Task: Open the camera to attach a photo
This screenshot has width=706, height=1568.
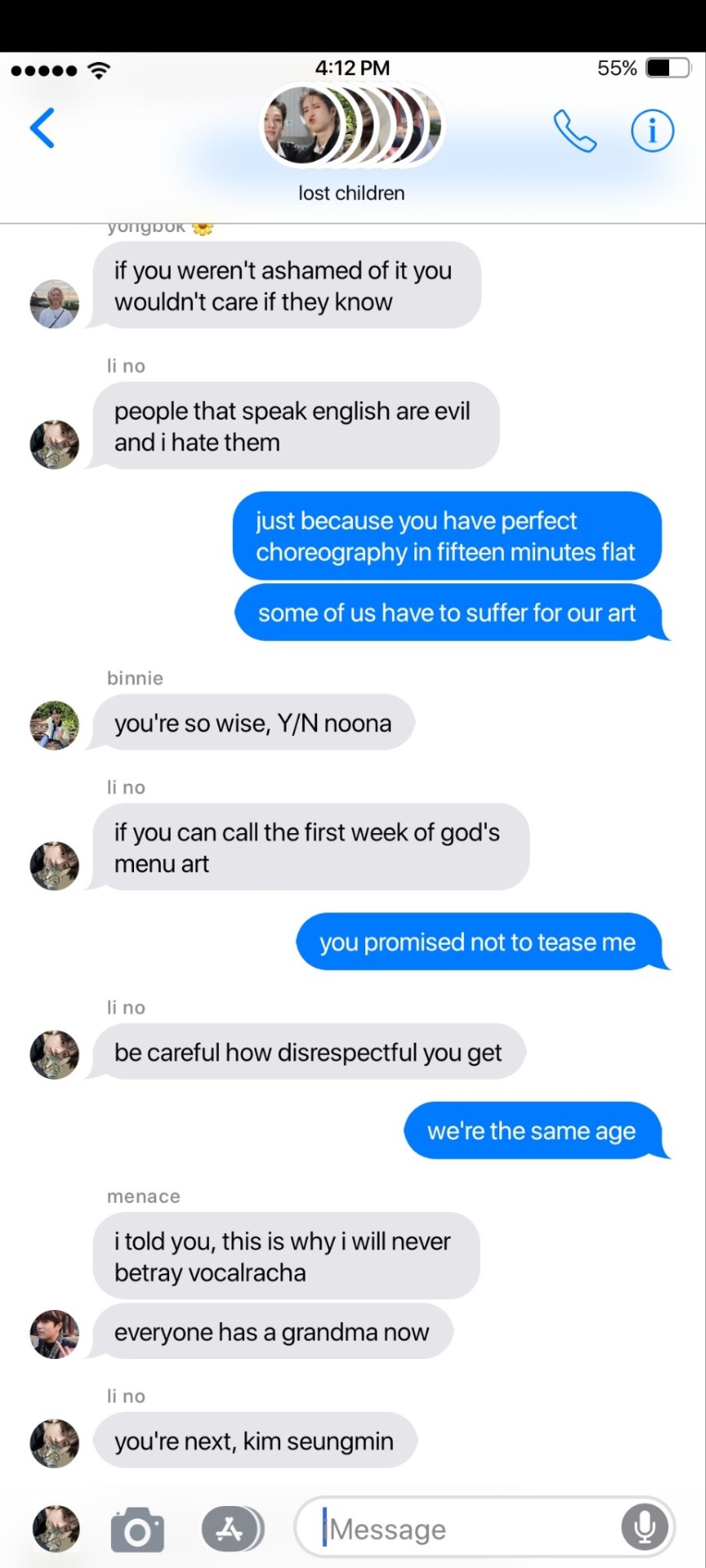Action: coord(137,1530)
